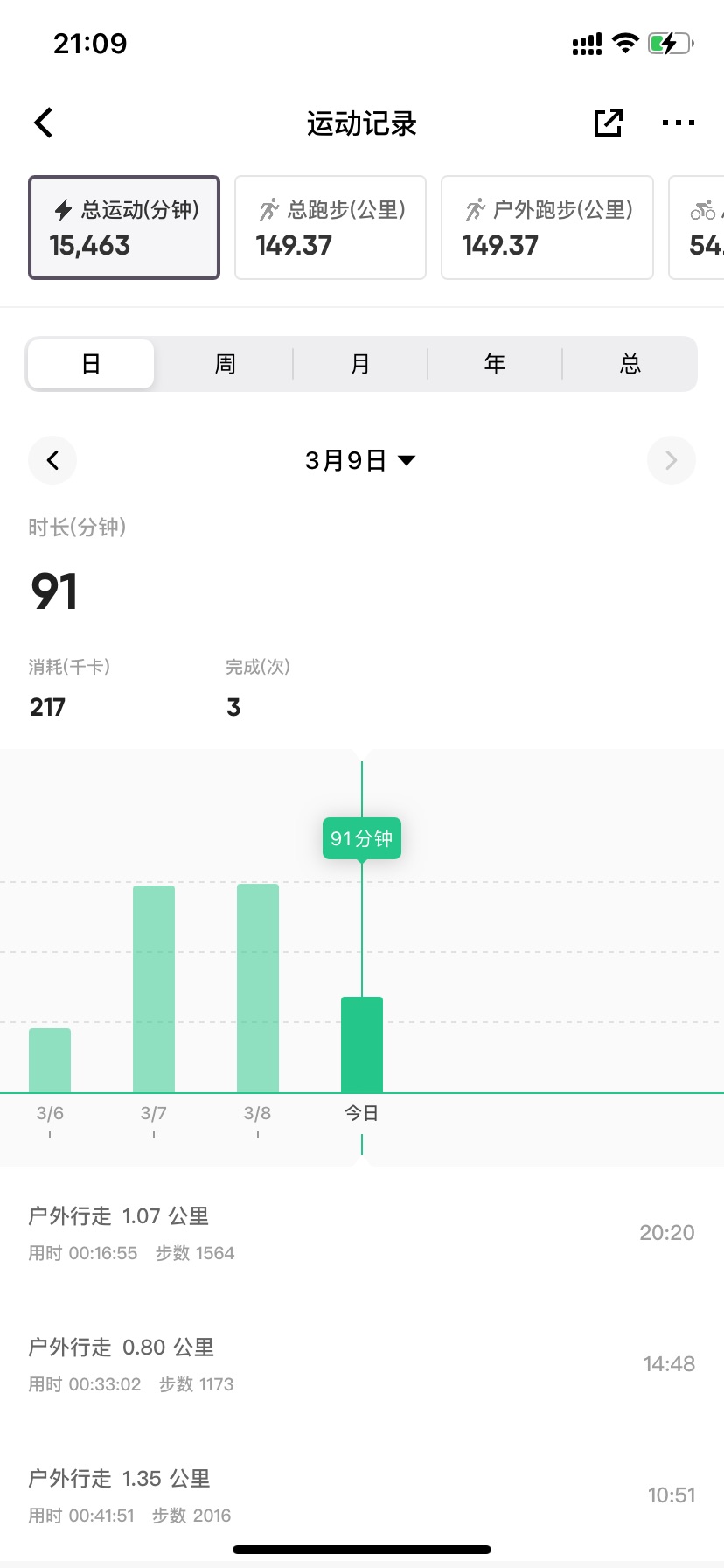This screenshot has width=724, height=1568.
Task: Open 户外行走 0.80 公里 record
Action: pyautogui.click(x=362, y=1365)
